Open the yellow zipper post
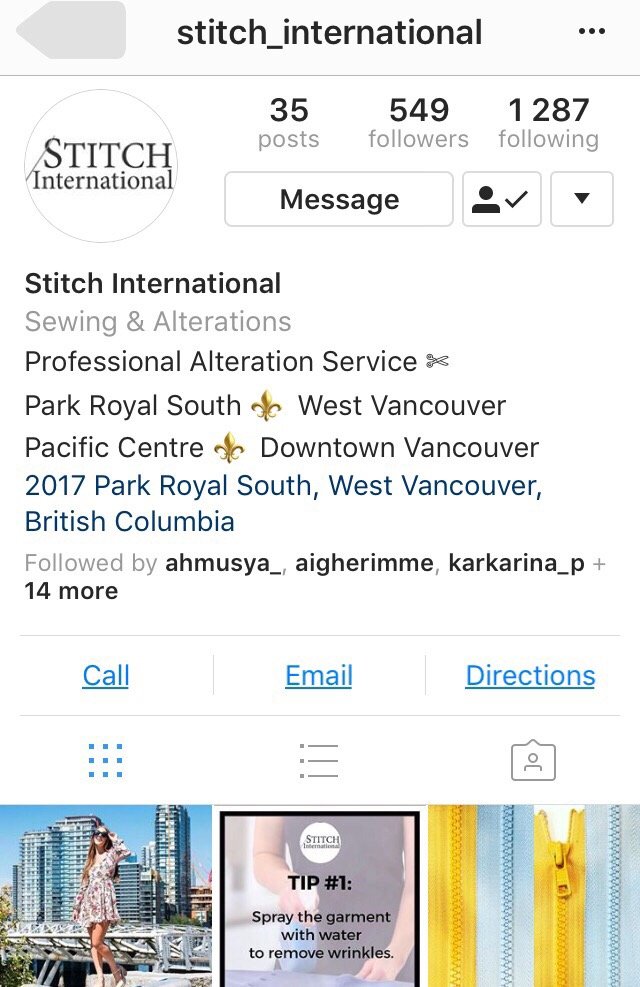This screenshot has width=640, height=987. pyautogui.click(x=534, y=895)
